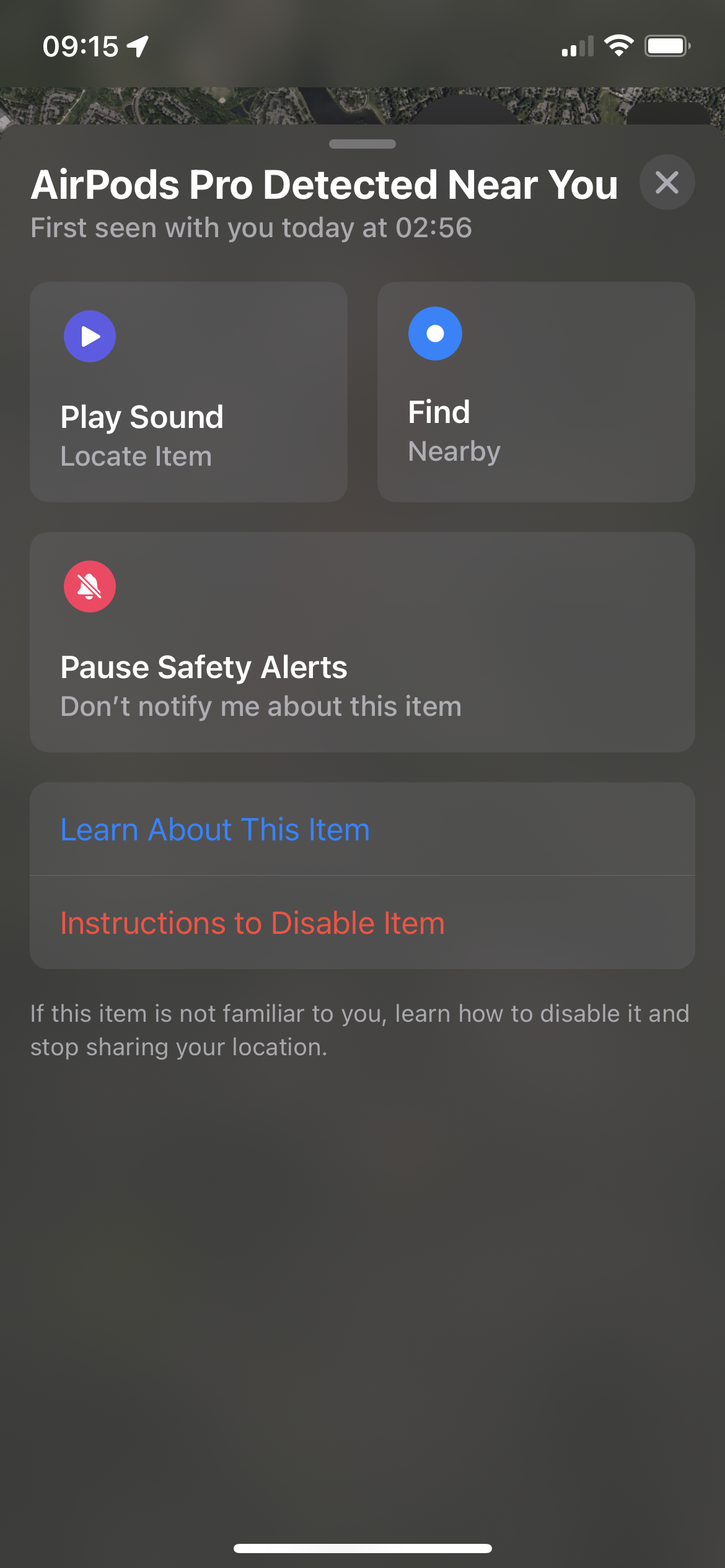Pause Safety Alerts for this item
The height and width of the screenshot is (1568, 725).
click(362, 642)
